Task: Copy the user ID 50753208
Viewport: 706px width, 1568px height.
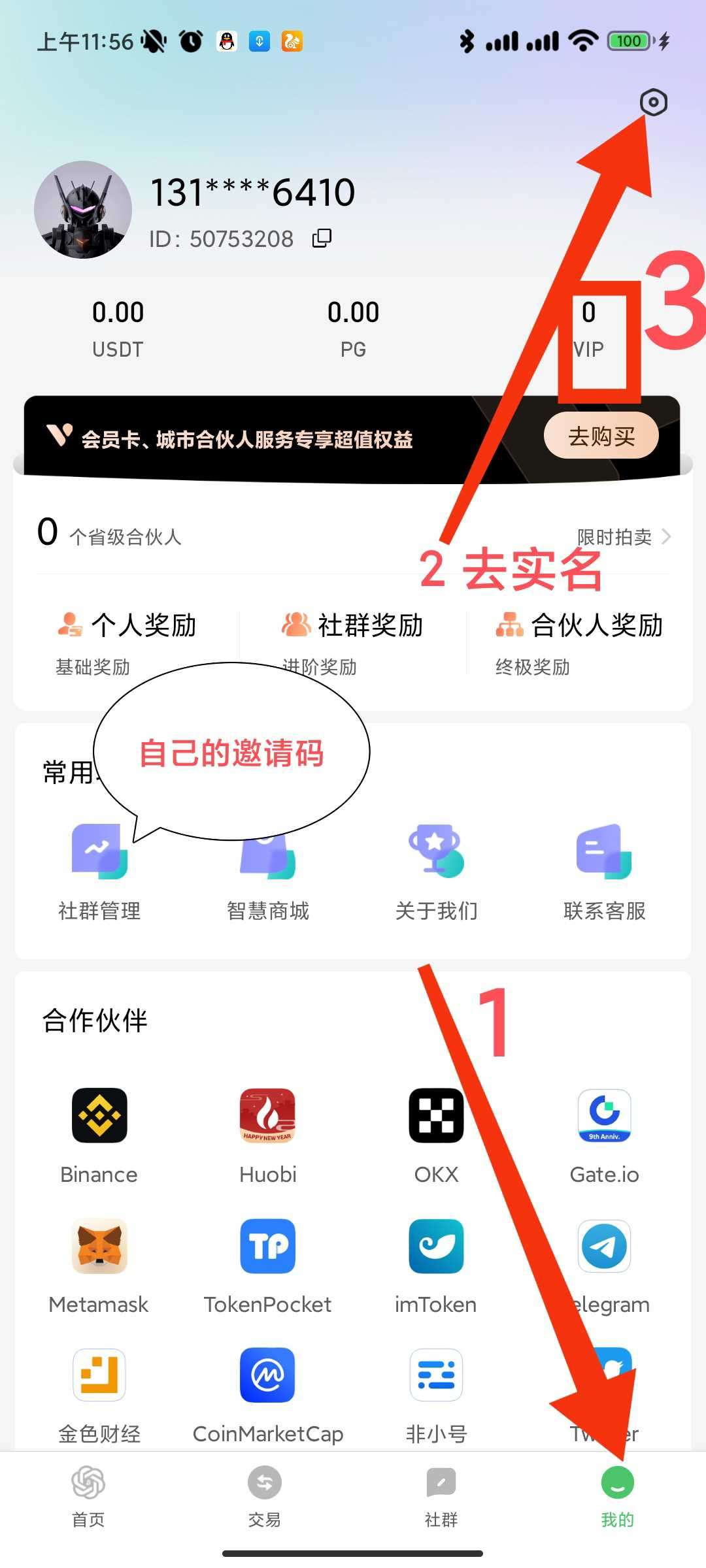Action: tap(322, 238)
